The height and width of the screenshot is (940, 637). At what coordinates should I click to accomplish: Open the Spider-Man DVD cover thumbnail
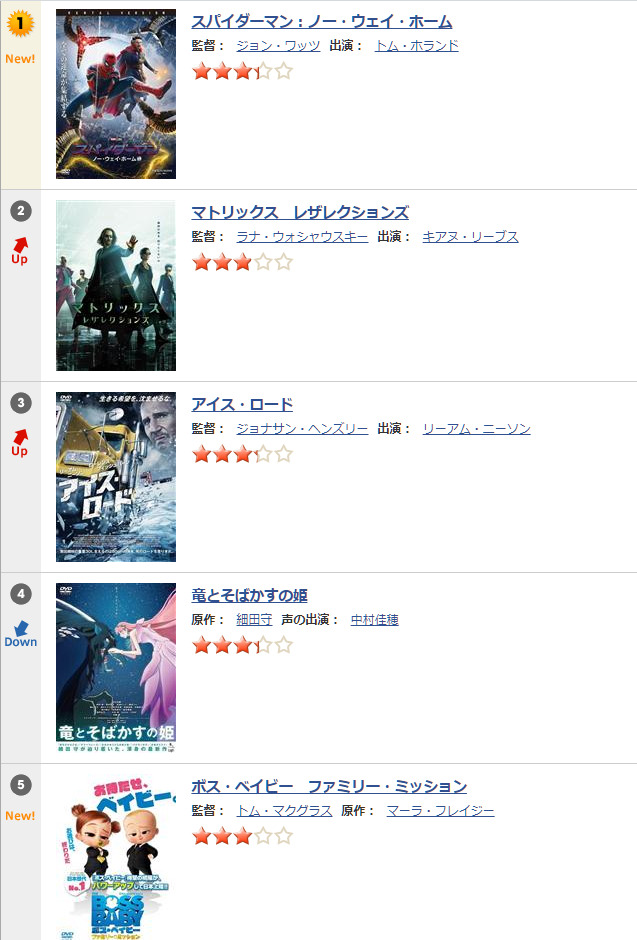(116, 94)
